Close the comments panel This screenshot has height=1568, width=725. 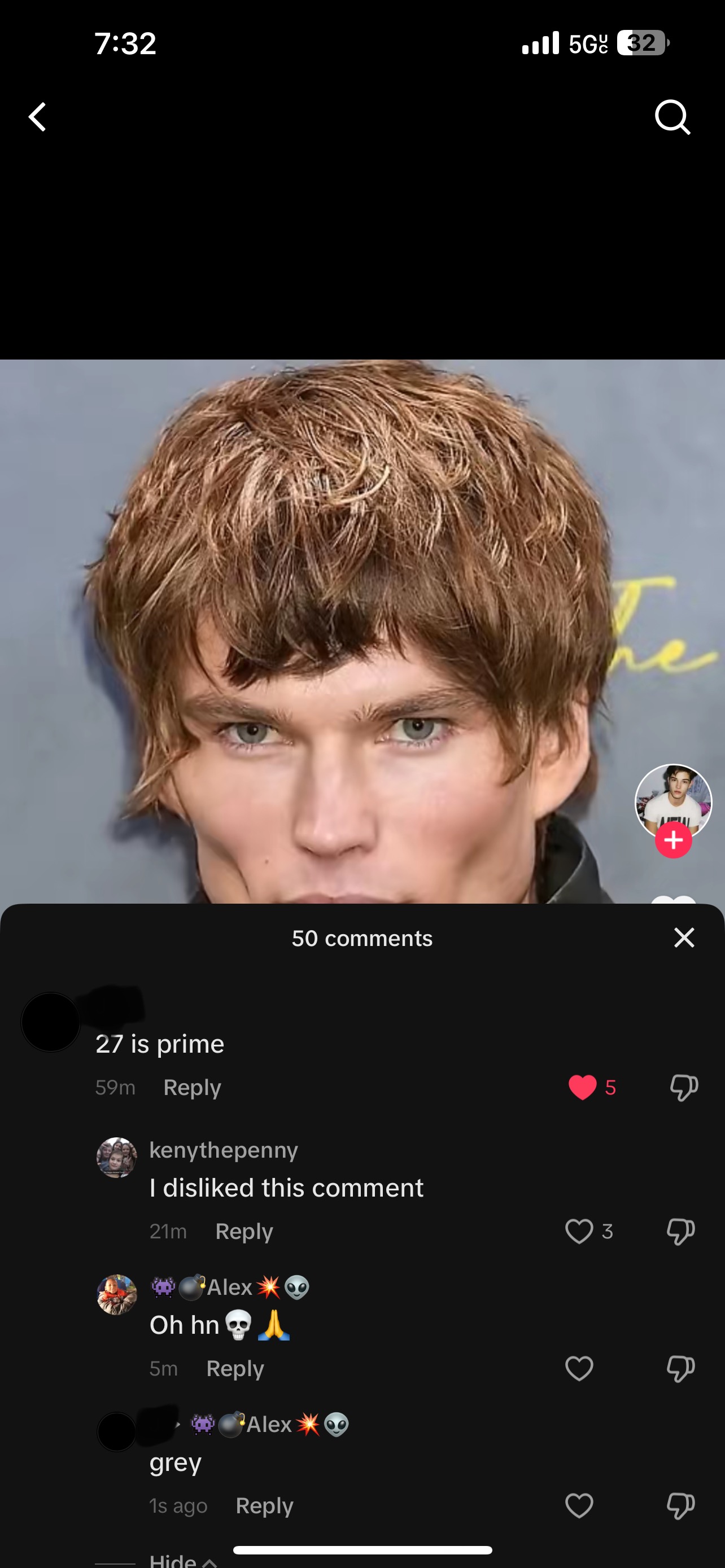(684, 938)
